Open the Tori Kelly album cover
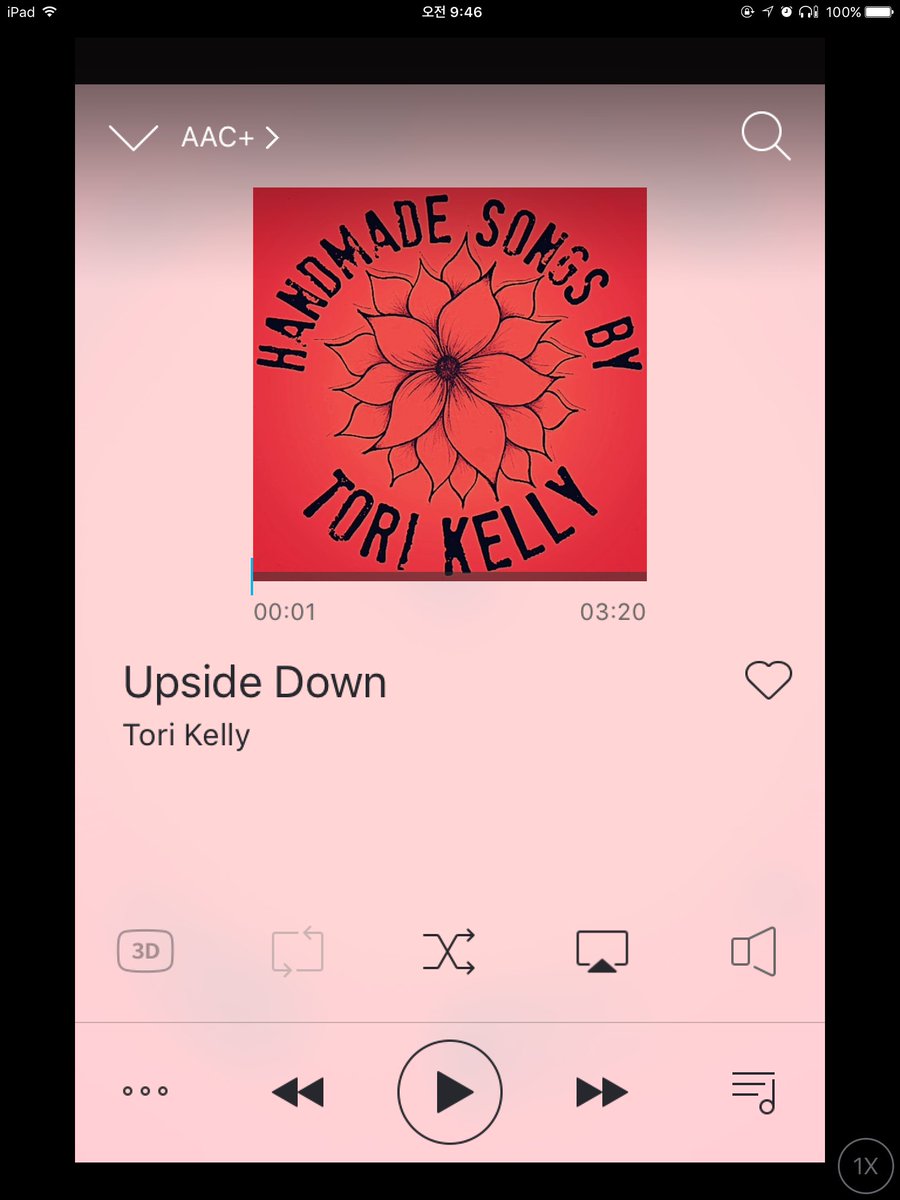The width and height of the screenshot is (900, 1200). [450, 383]
